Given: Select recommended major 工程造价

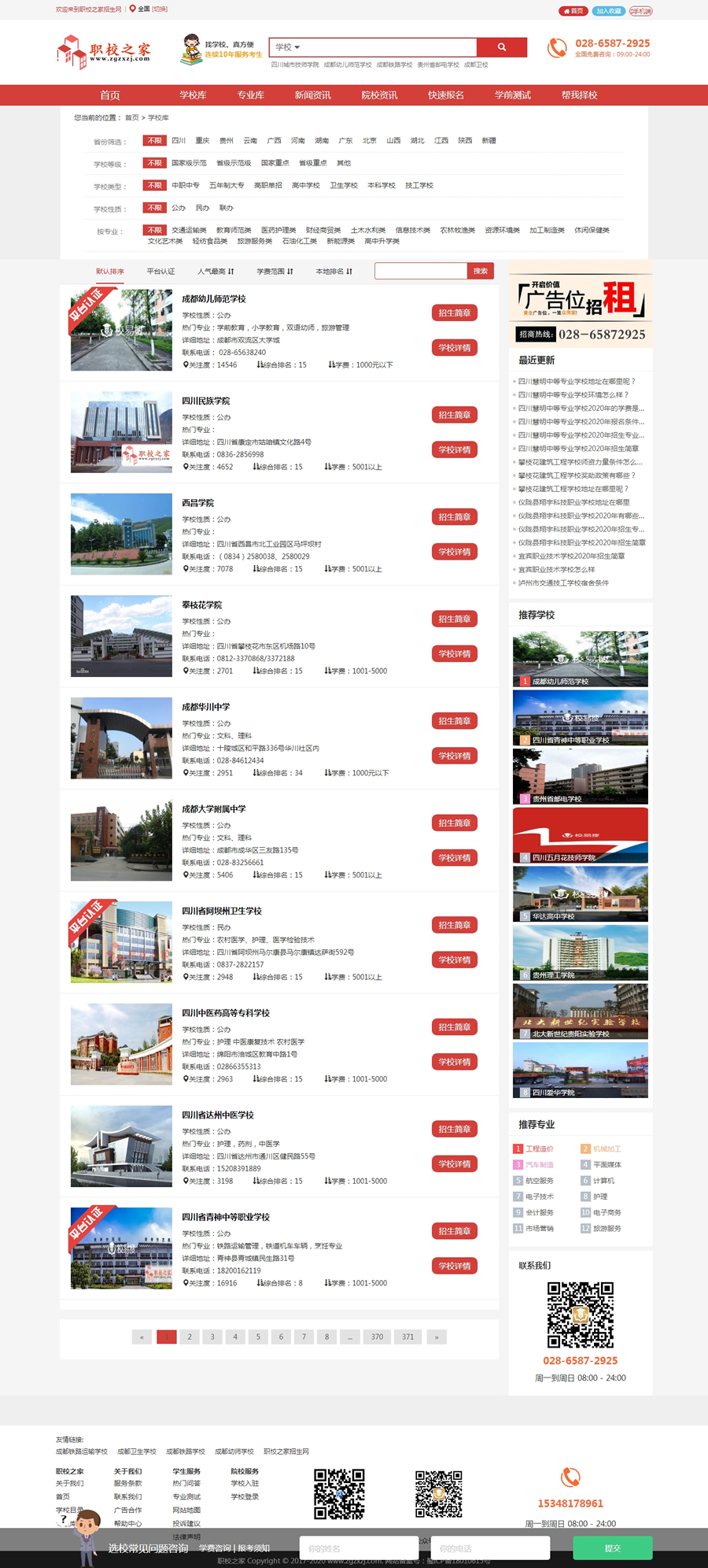Looking at the screenshot, I should tap(539, 1149).
